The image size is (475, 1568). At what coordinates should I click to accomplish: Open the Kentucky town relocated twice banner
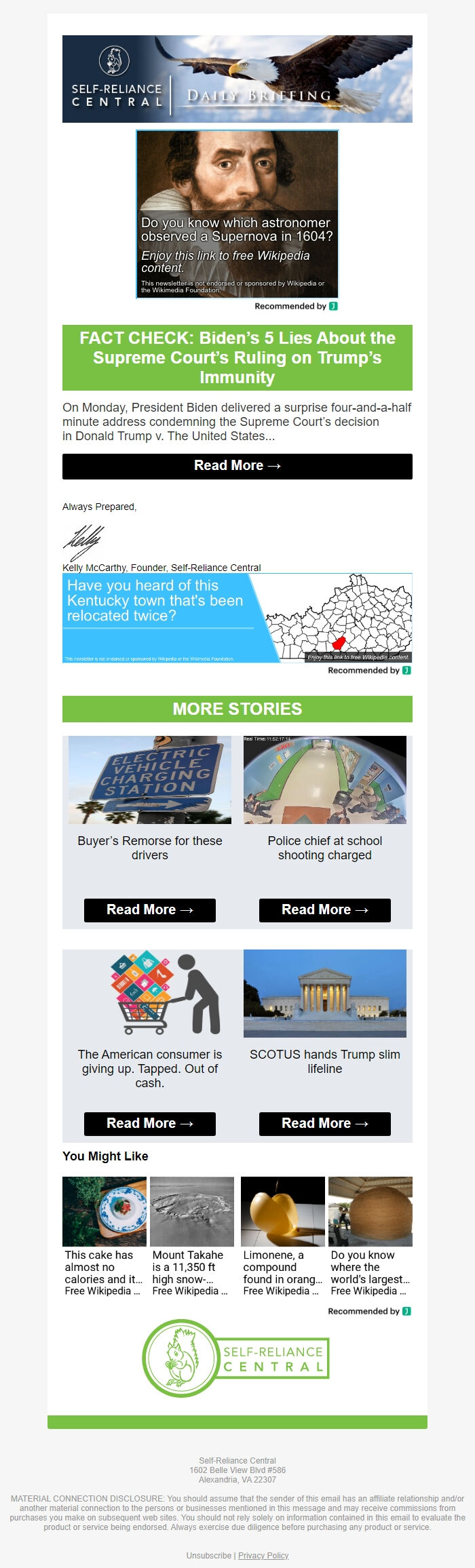[237, 618]
